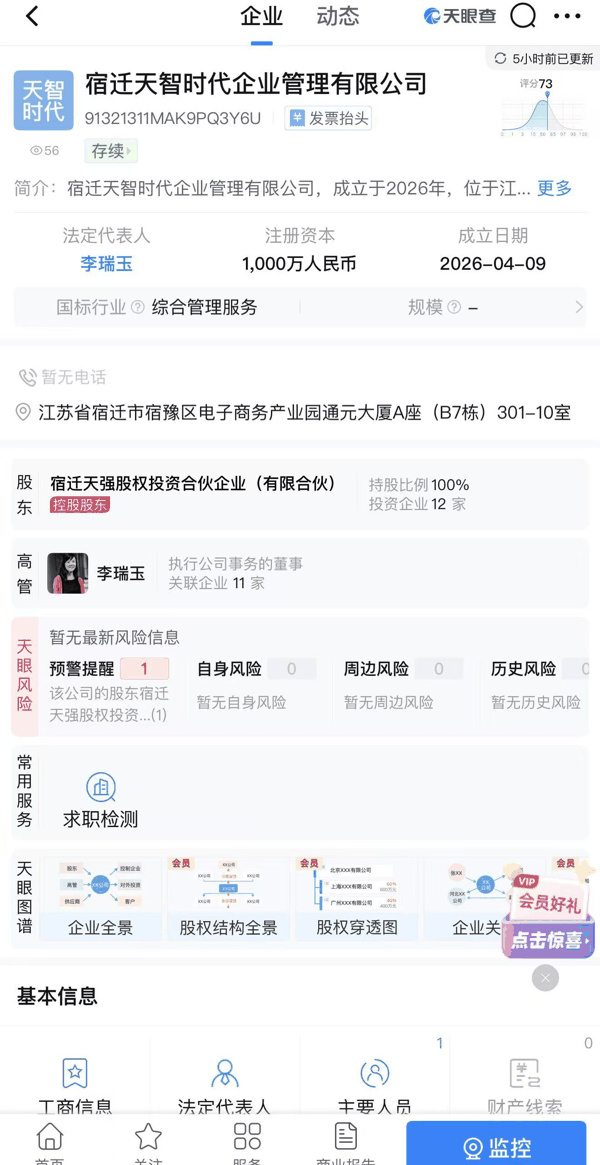
Task: Go to the 关注 follow tab
Action: (x=148, y=1142)
